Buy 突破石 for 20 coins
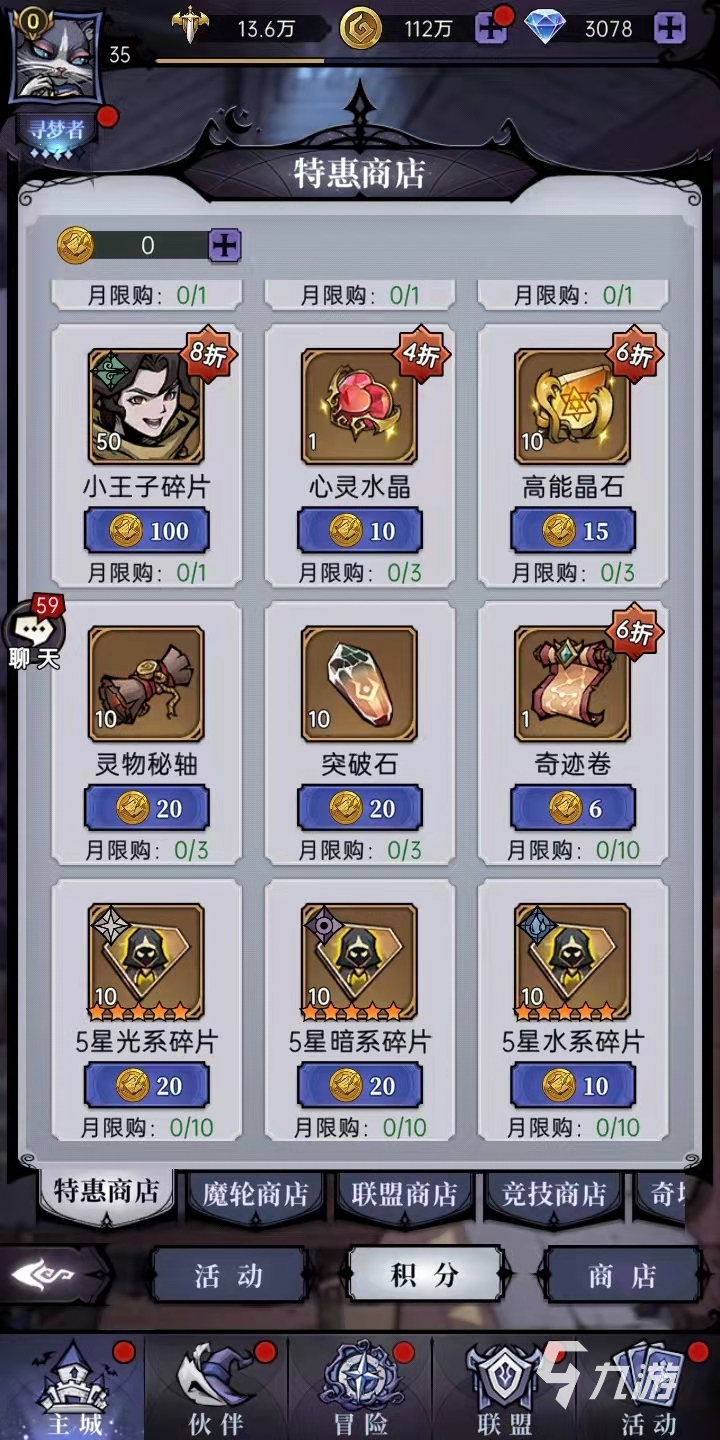The width and height of the screenshot is (720, 1440). click(359, 808)
